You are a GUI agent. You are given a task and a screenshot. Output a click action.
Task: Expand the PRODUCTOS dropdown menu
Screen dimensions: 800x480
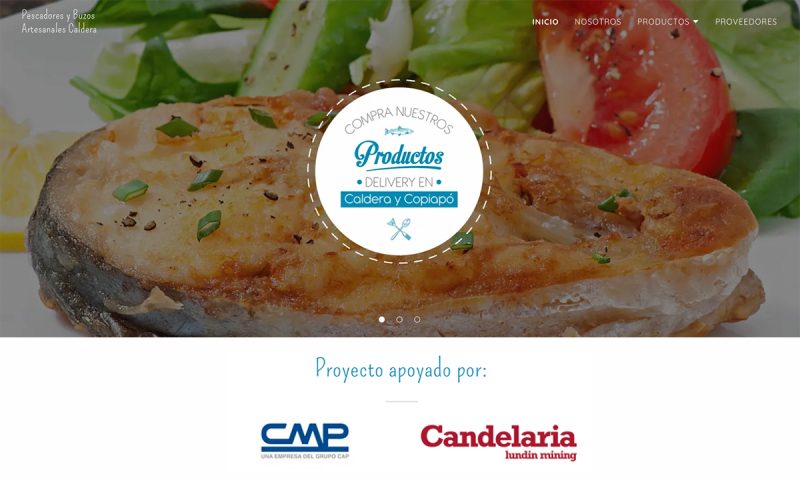[667, 22]
